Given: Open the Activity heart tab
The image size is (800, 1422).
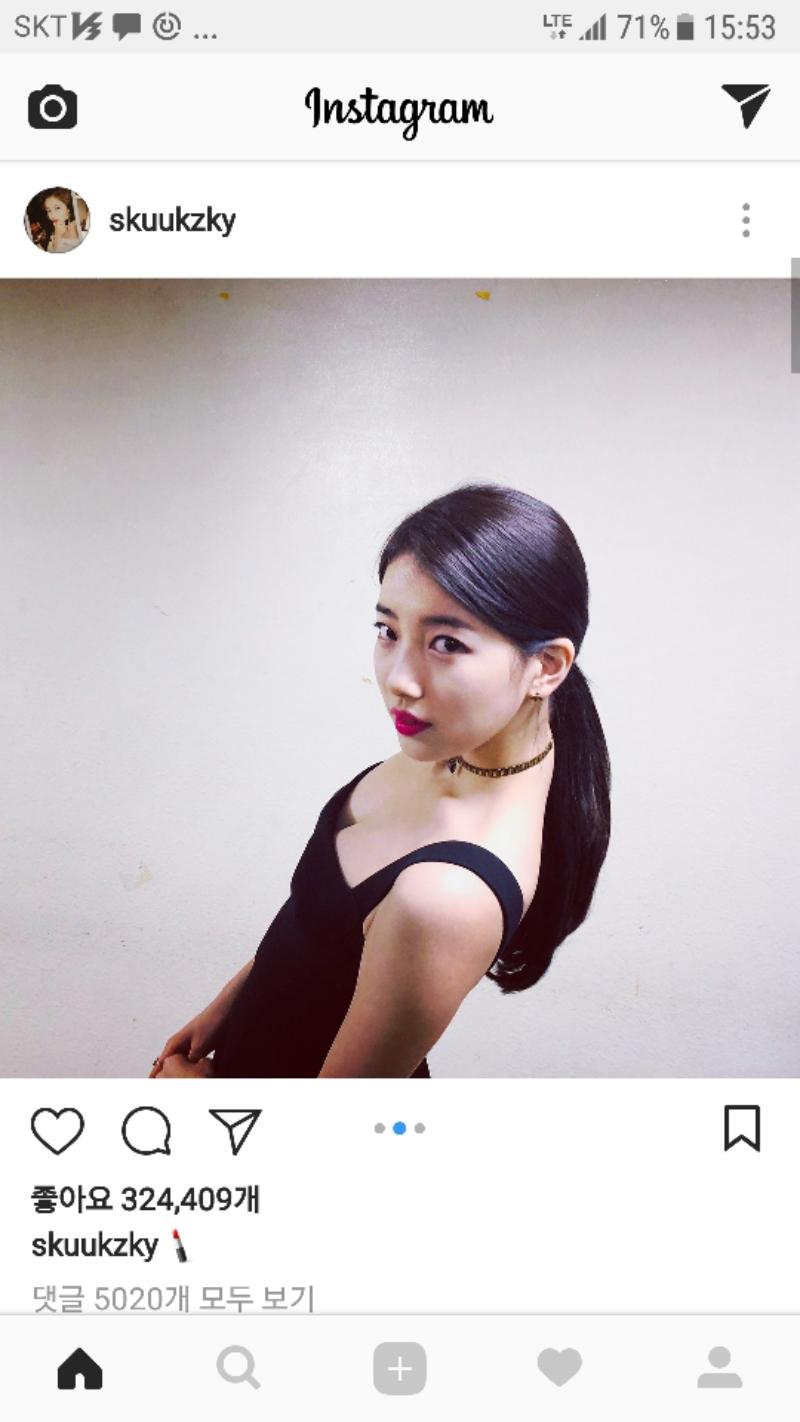Looking at the screenshot, I should click(559, 1368).
